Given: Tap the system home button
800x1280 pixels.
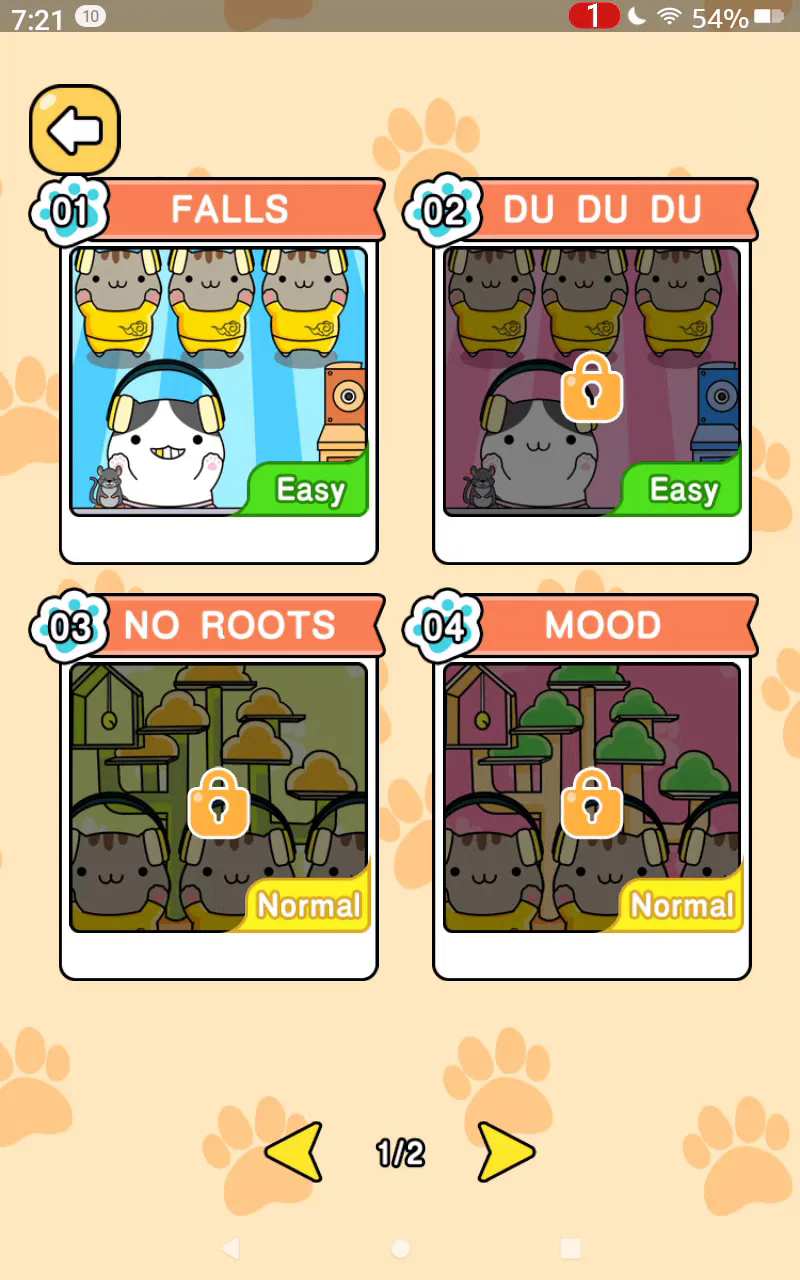Looking at the screenshot, I should click(401, 1248).
